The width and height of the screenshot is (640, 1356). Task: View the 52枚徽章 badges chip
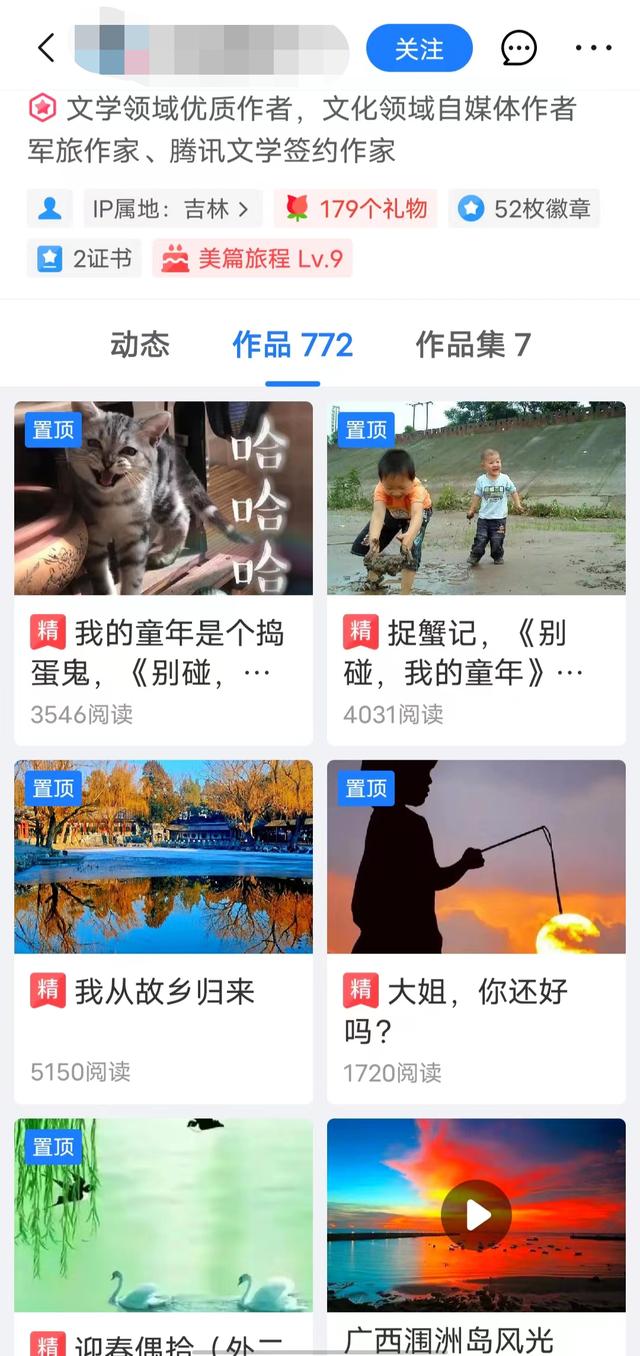(524, 209)
